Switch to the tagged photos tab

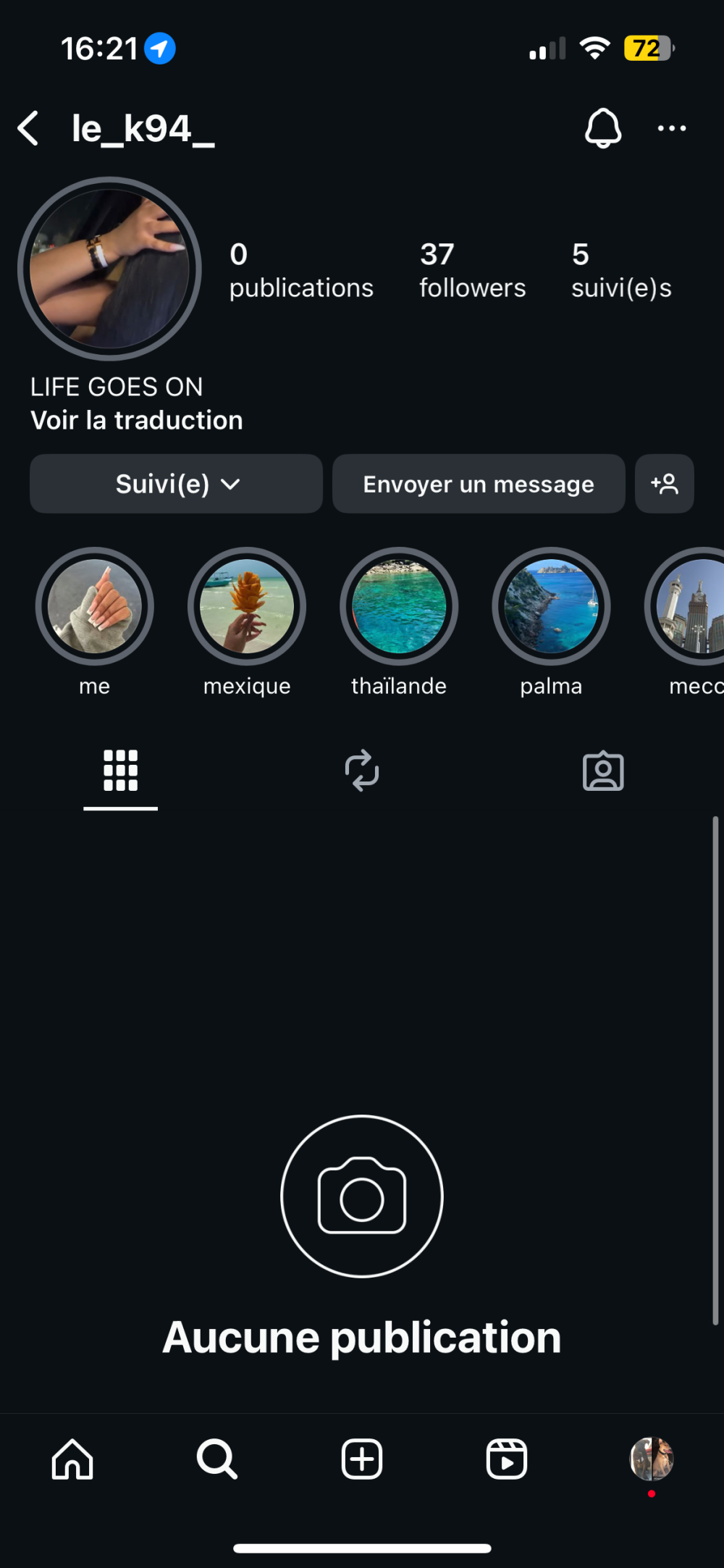point(603,771)
